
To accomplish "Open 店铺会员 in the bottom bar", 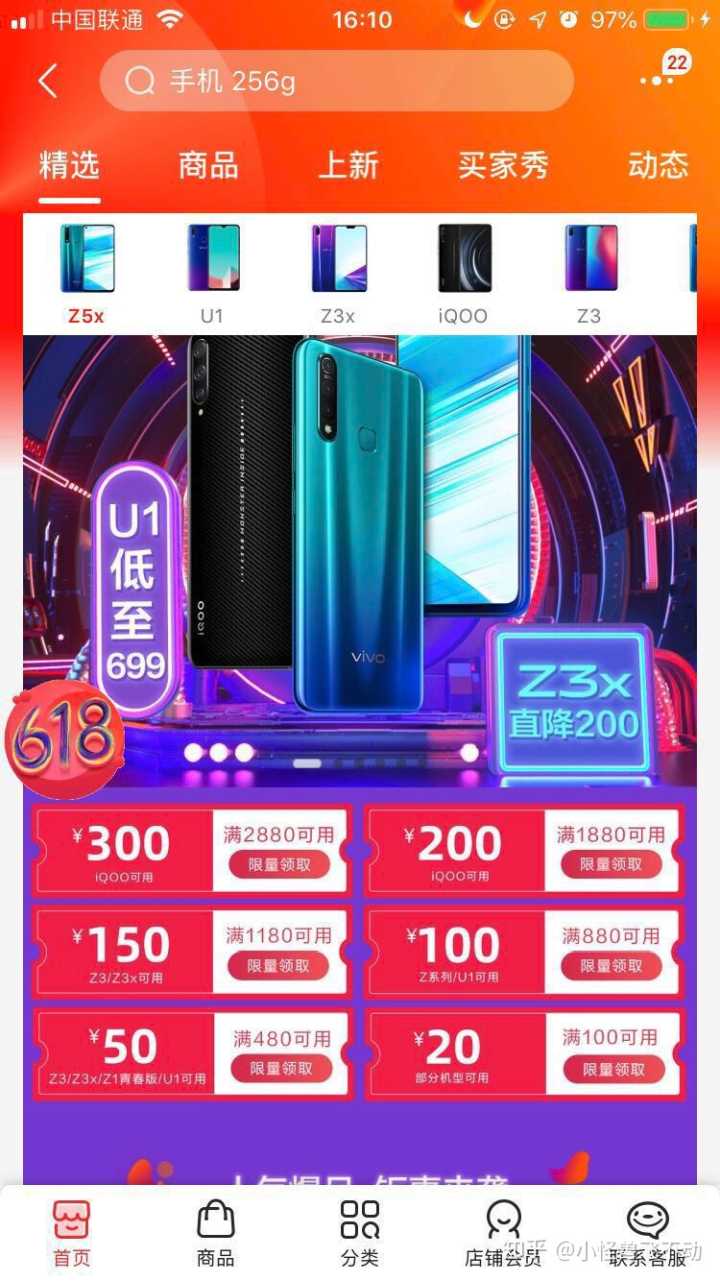I will [x=503, y=1233].
